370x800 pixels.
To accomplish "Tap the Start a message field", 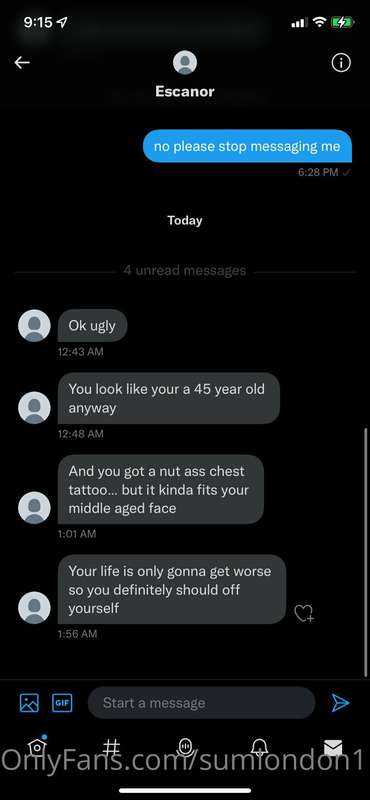I will click(x=201, y=703).
